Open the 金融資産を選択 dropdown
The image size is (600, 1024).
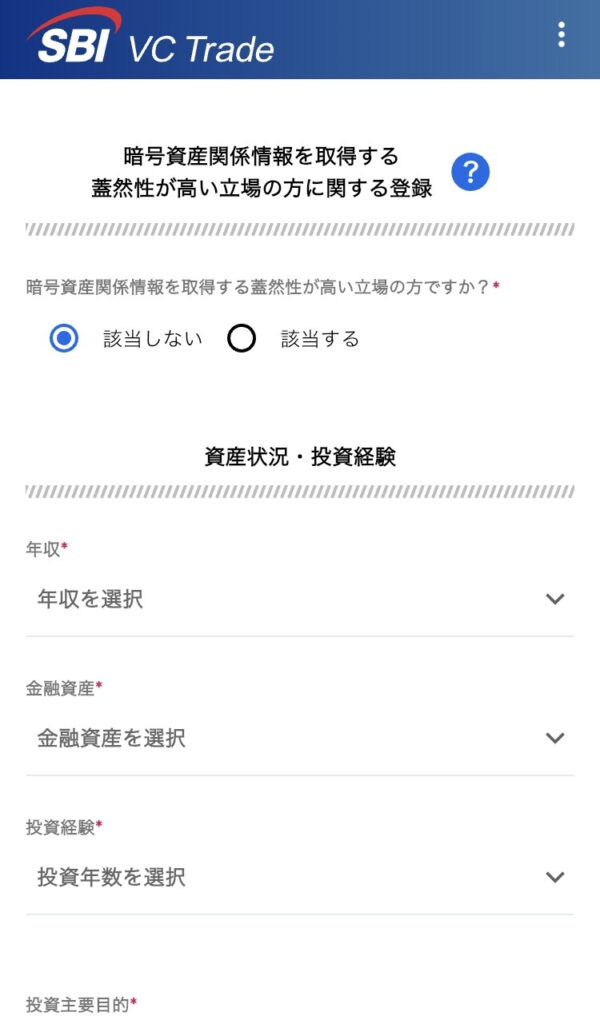[x=300, y=738]
